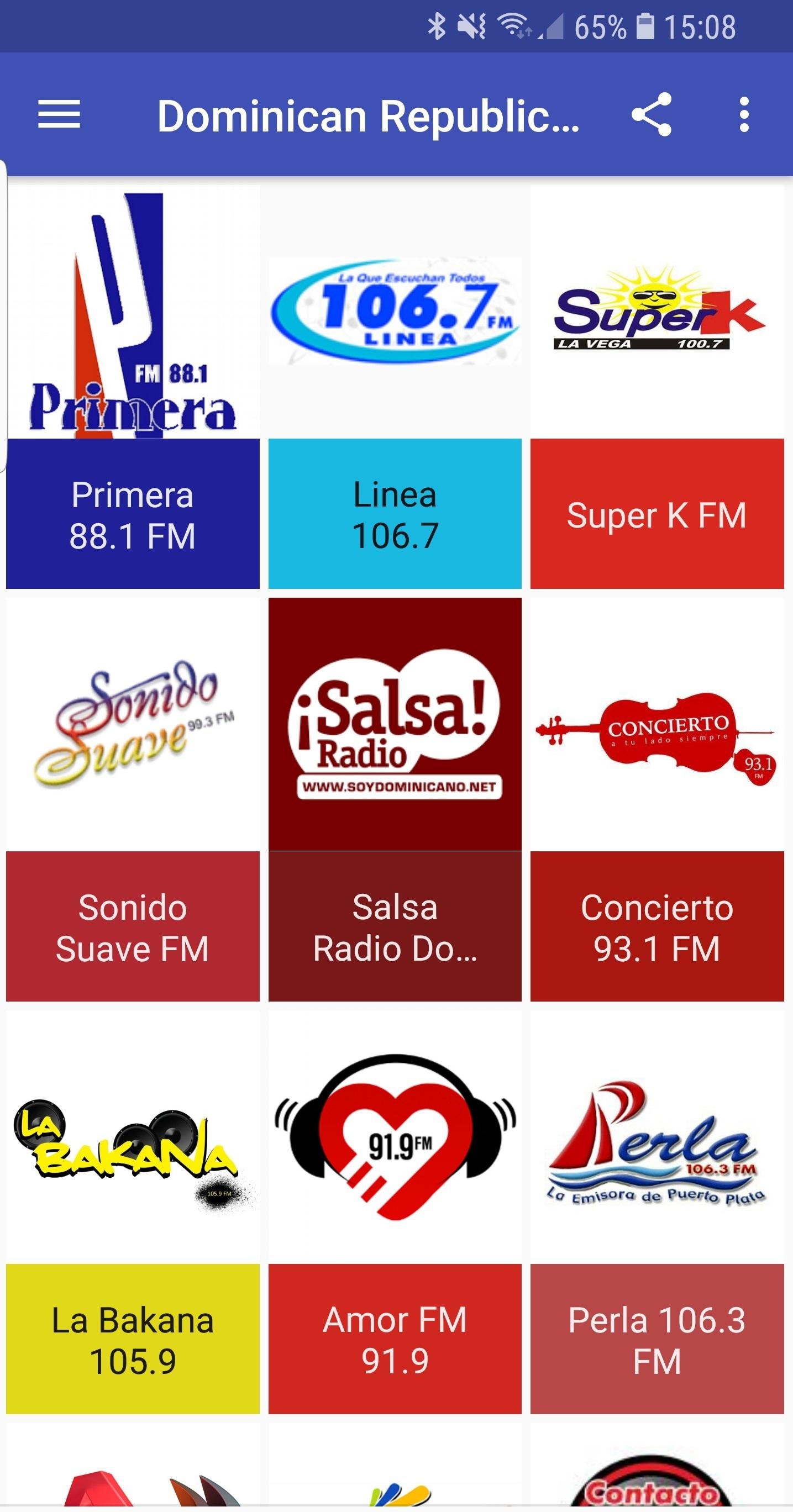
Task: Listen to Sonido Suave FM
Action: pos(133,799)
